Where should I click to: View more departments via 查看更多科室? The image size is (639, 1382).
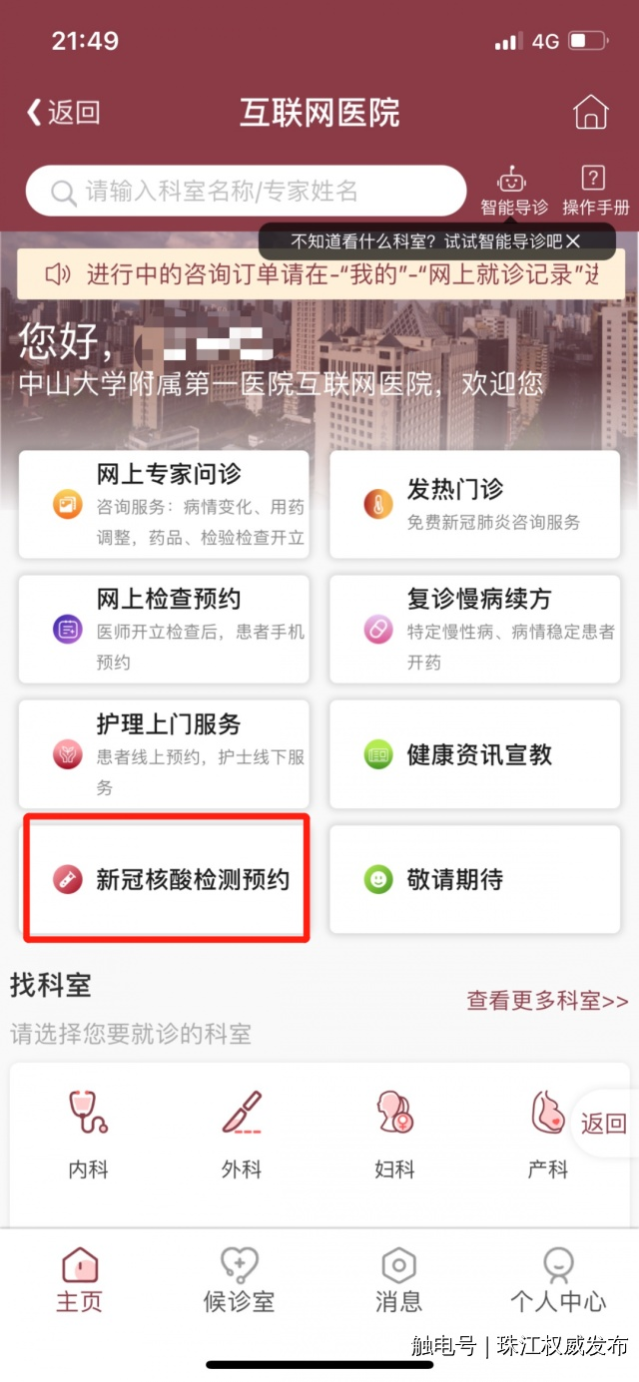(x=548, y=1000)
